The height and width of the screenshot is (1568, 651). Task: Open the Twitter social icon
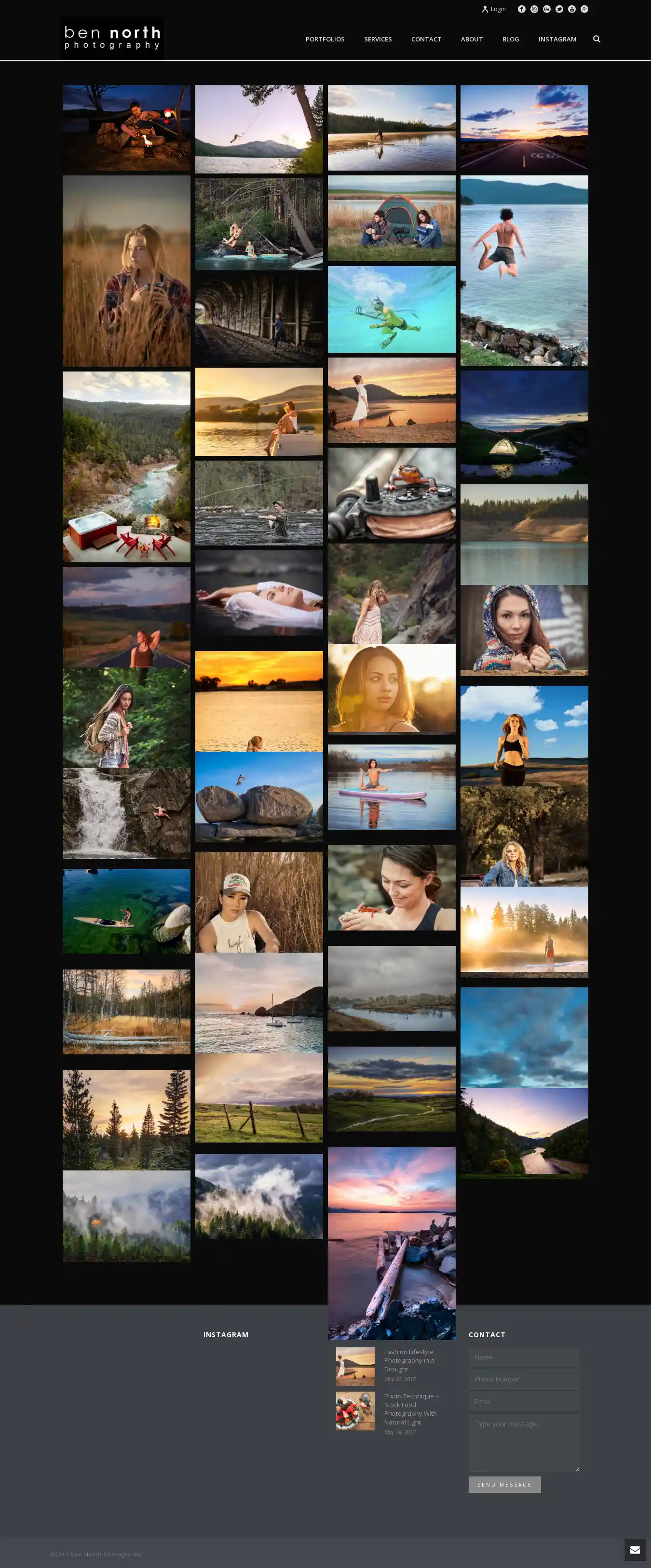click(x=559, y=9)
